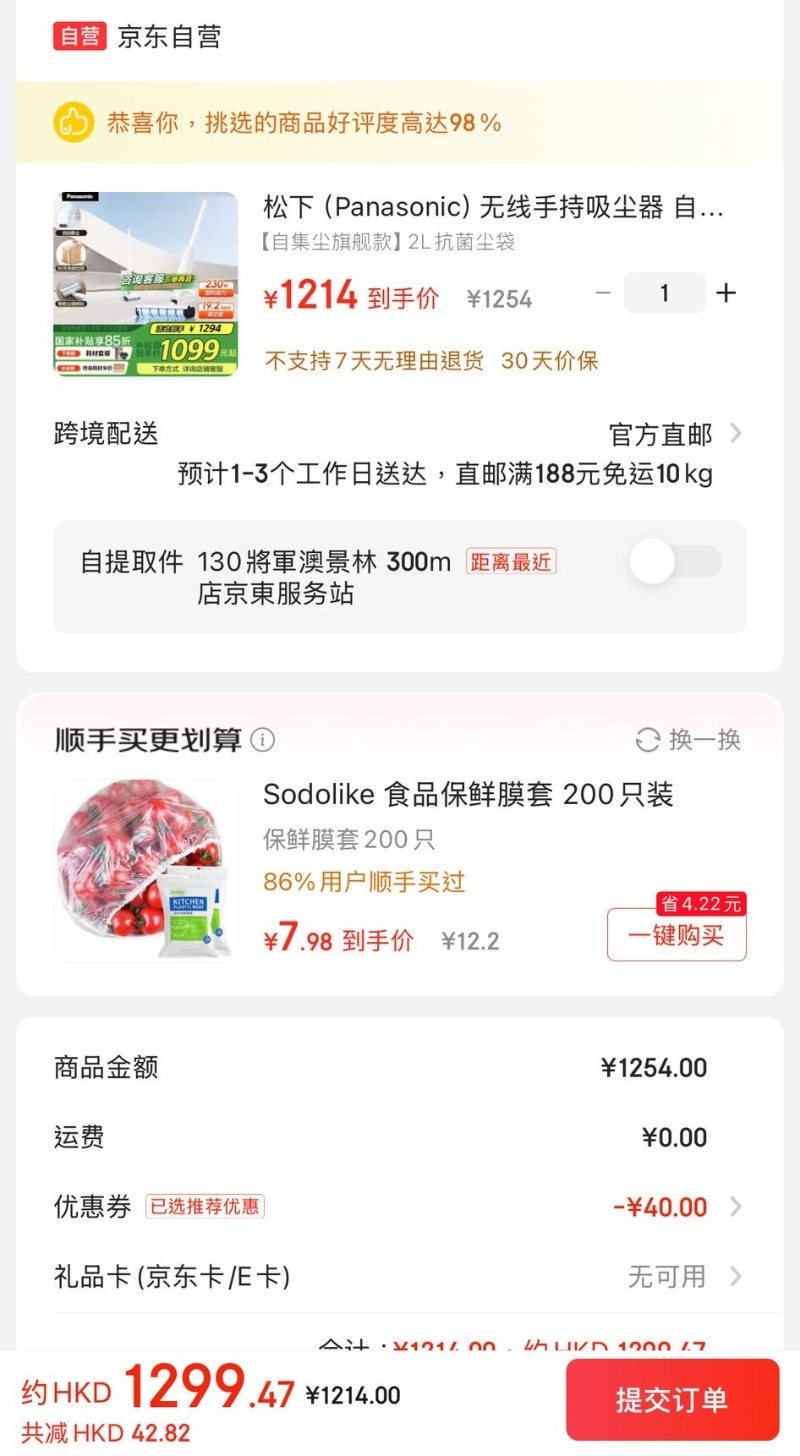
Task: Refresh suggestions with 换一换
Action: (x=689, y=740)
